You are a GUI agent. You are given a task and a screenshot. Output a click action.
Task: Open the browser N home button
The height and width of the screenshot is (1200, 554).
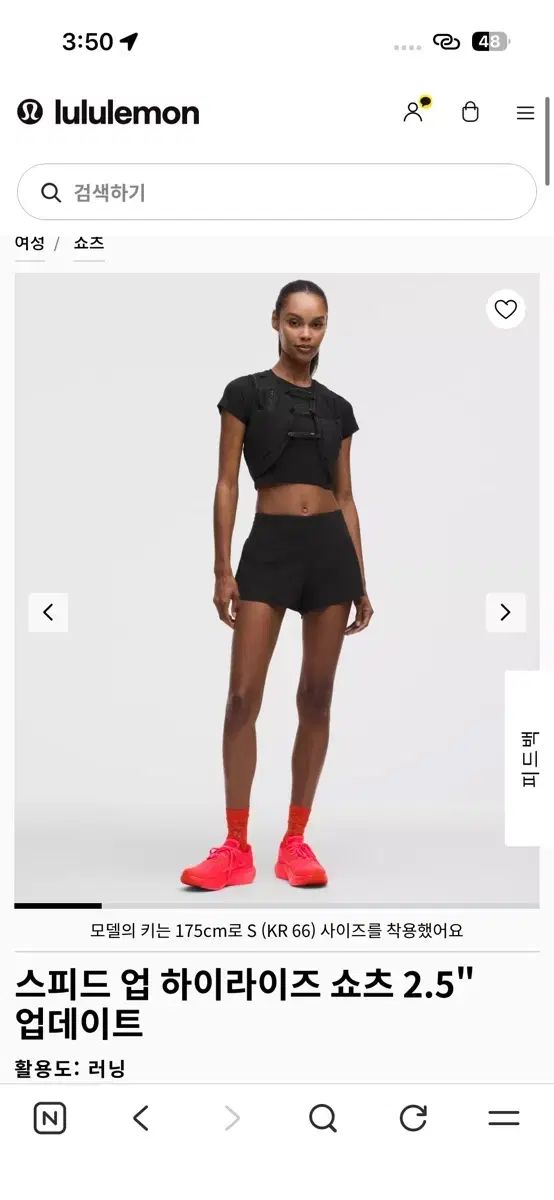tap(50, 1118)
